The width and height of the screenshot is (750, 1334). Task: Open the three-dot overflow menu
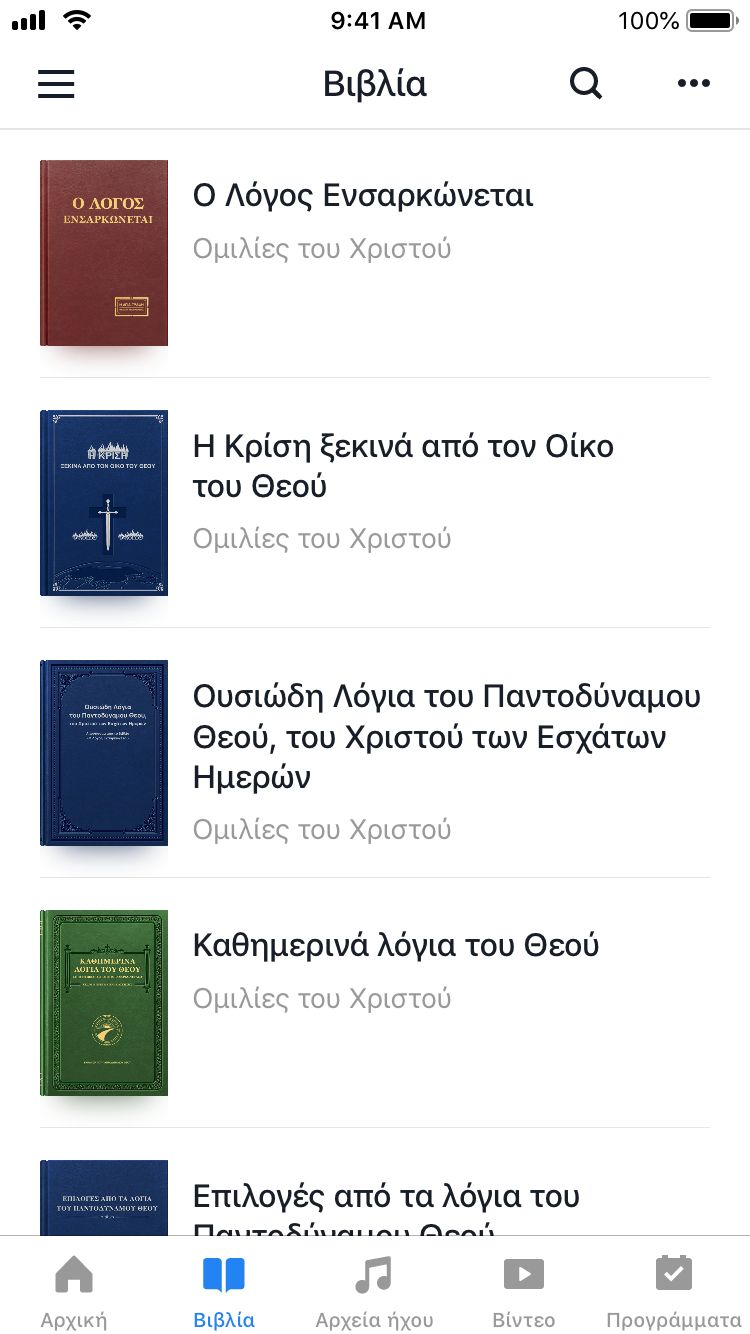[693, 84]
